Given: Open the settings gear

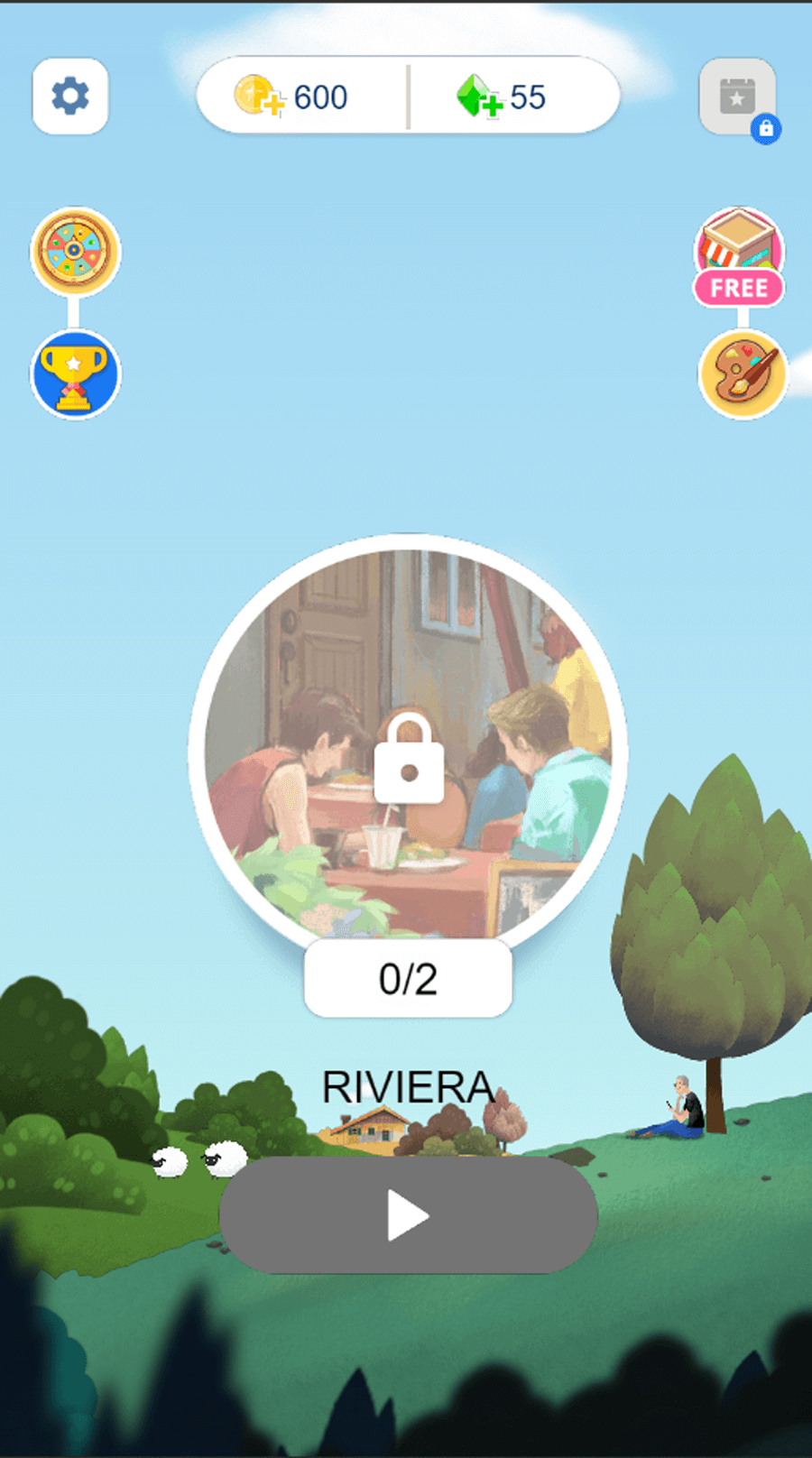Looking at the screenshot, I should point(70,96).
